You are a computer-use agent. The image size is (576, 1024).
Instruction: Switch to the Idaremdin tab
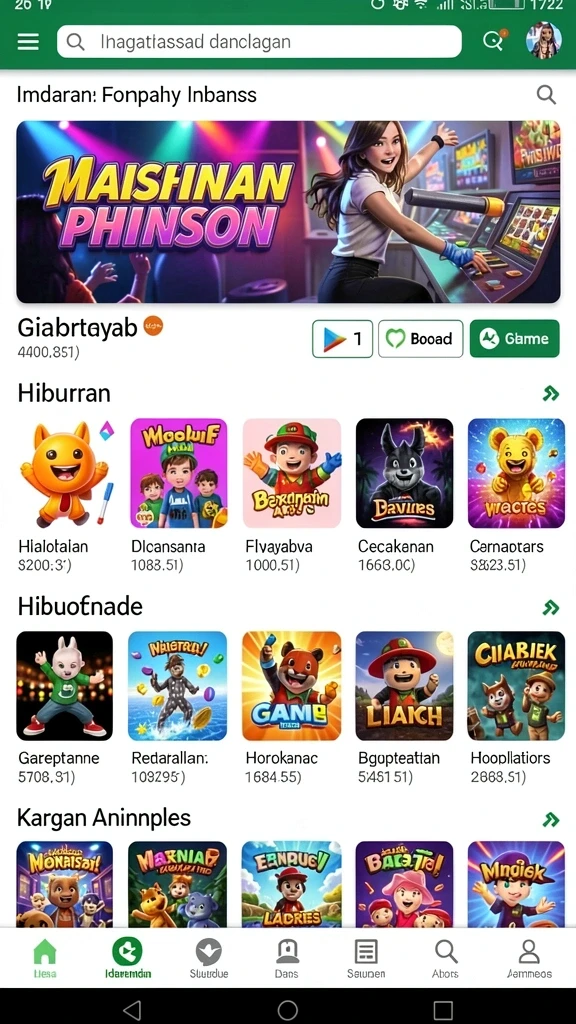pyautogui.click(x=127, y=958)
